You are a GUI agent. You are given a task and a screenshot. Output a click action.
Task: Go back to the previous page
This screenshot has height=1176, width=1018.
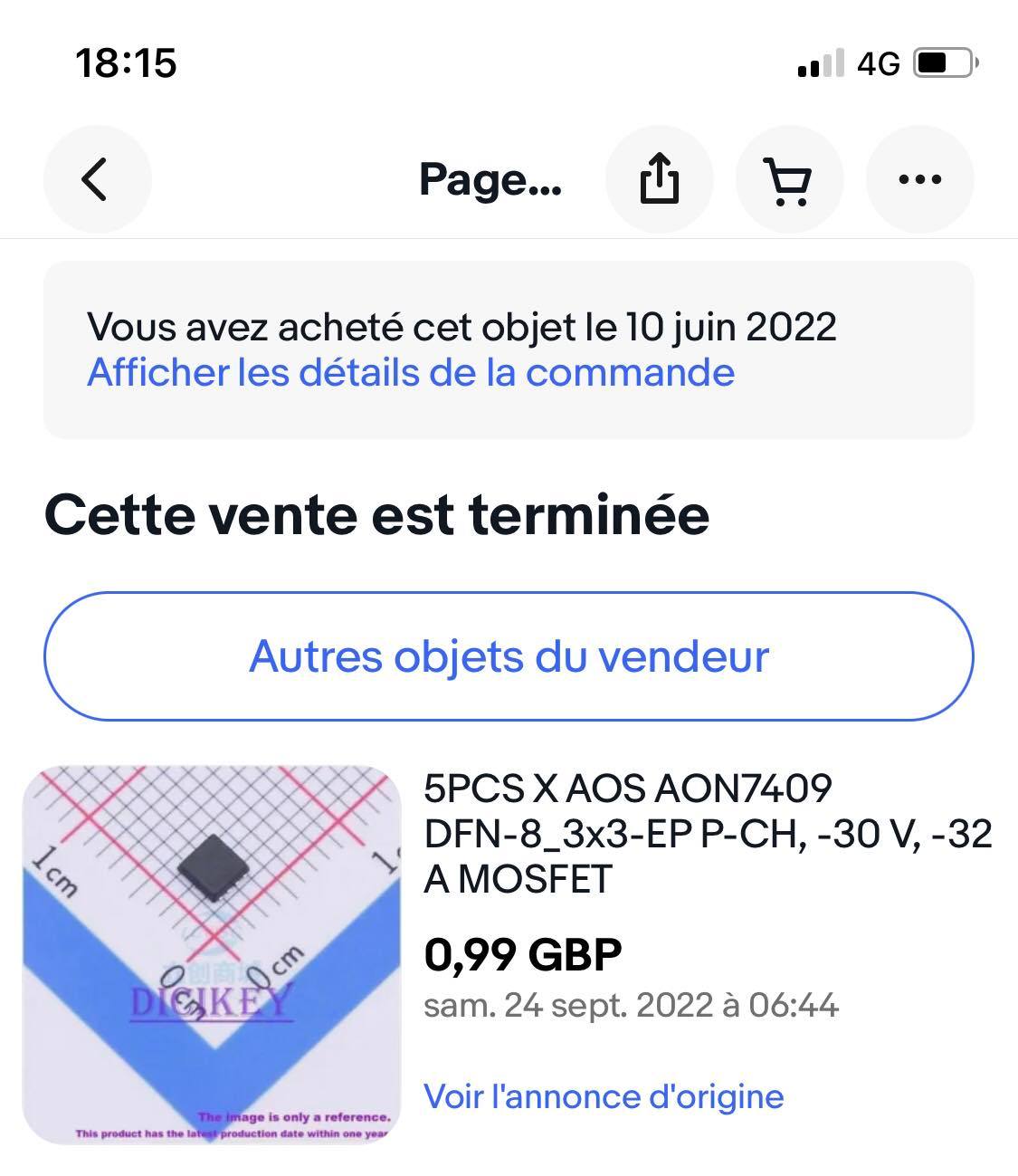coord(96,179)
